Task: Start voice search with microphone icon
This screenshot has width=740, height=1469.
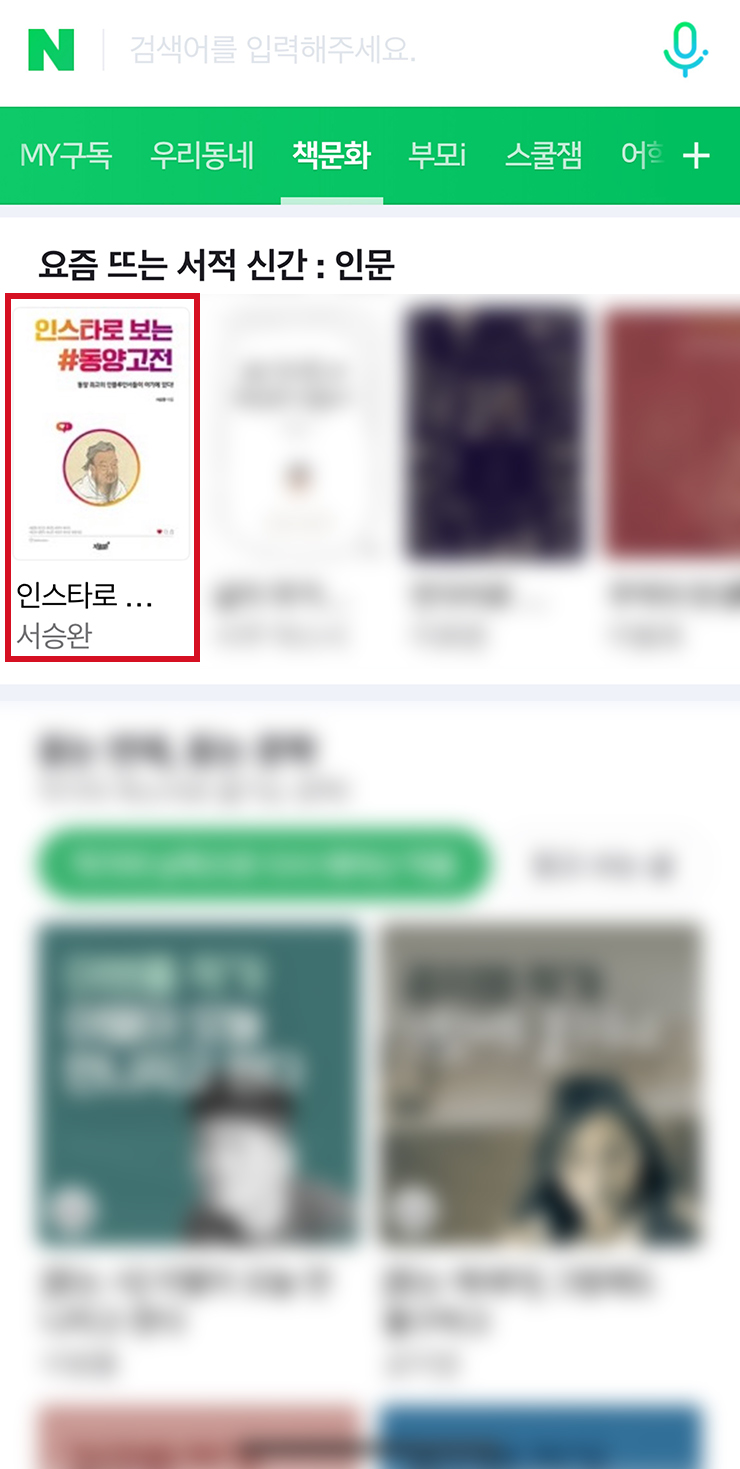Action: point(685,50)
